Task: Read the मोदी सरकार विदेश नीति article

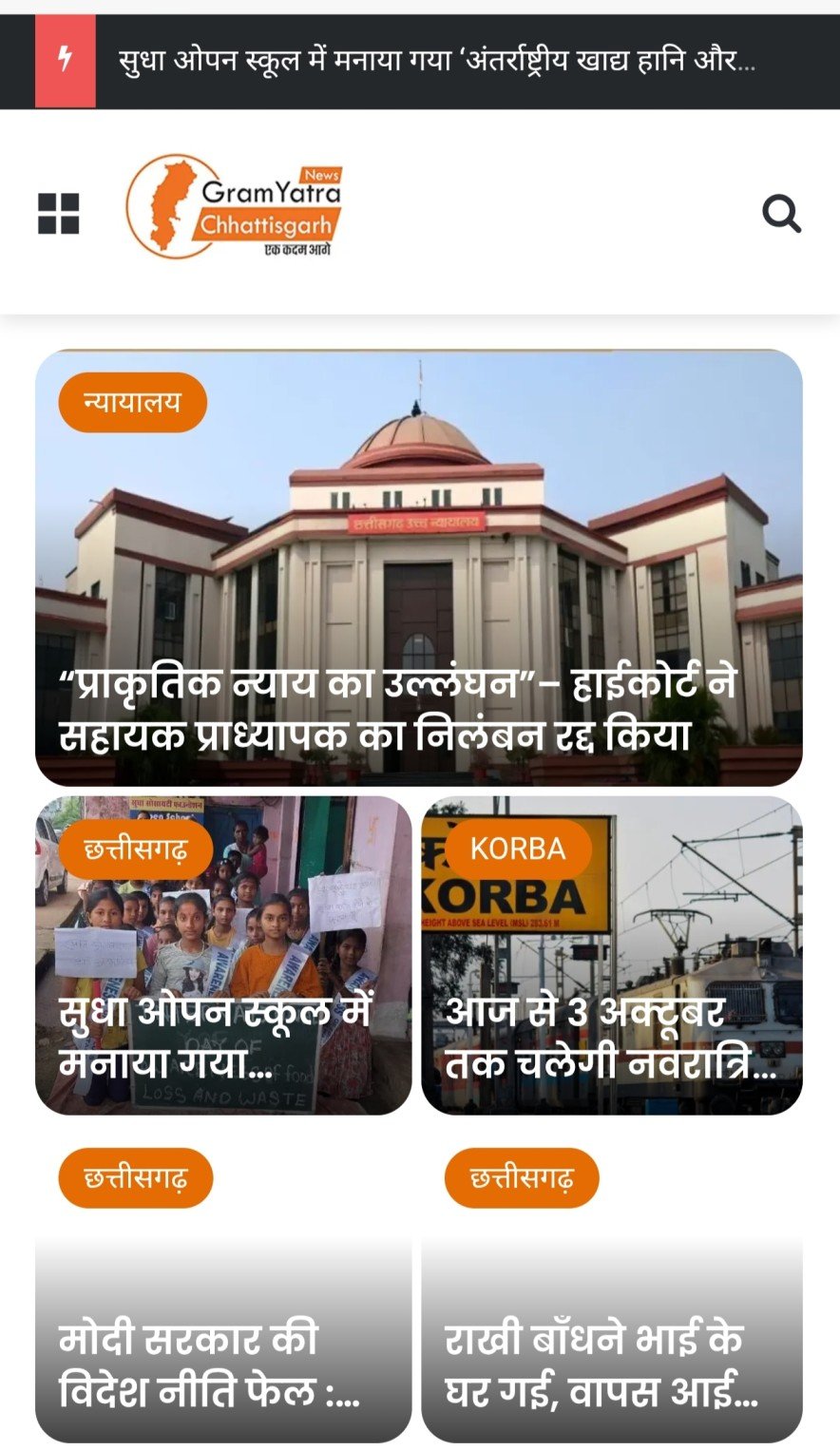Action: [x=209, y=1365]
